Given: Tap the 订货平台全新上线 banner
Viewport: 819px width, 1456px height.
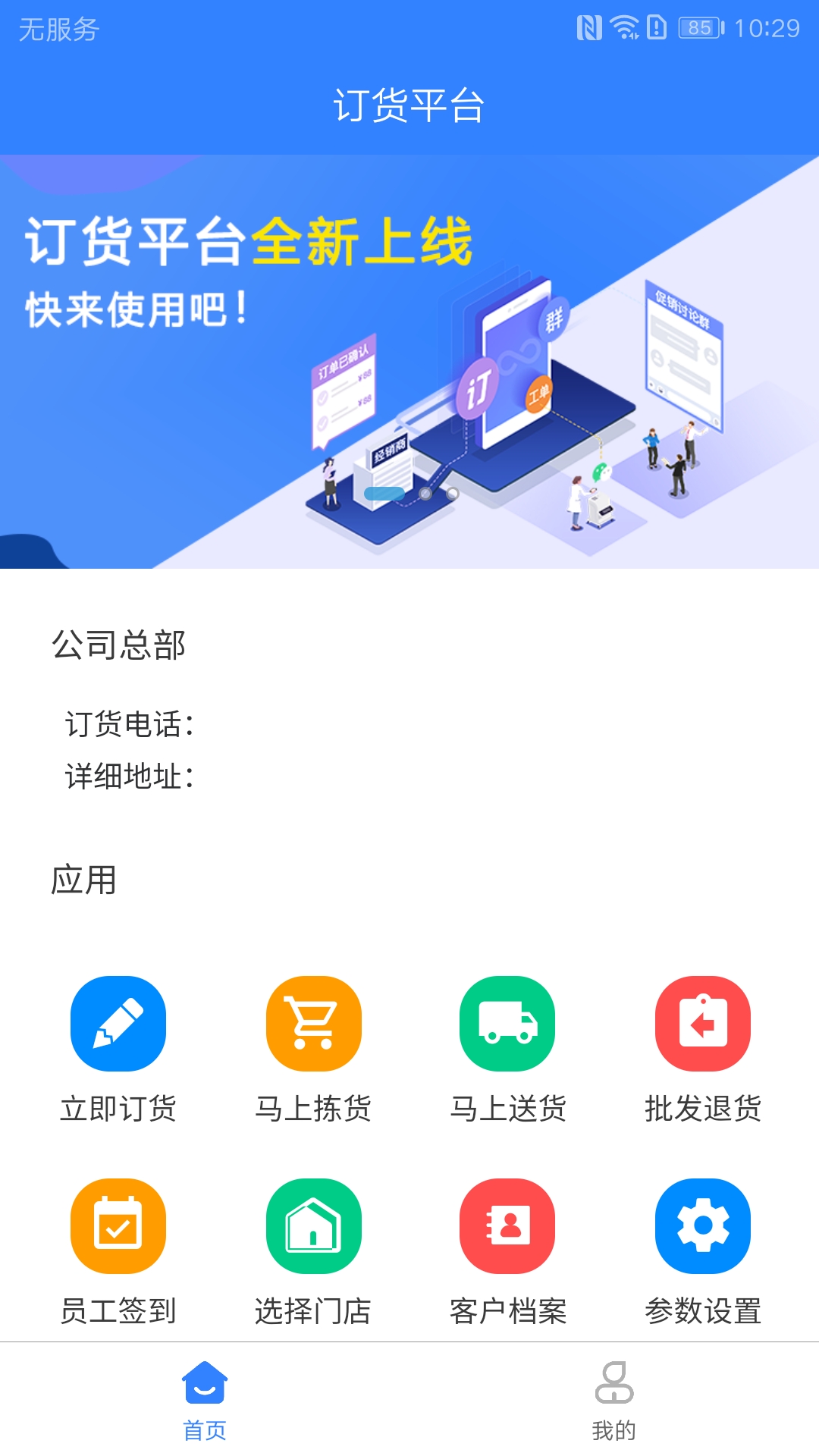Looking at the screenshot, I should (409, 361).
